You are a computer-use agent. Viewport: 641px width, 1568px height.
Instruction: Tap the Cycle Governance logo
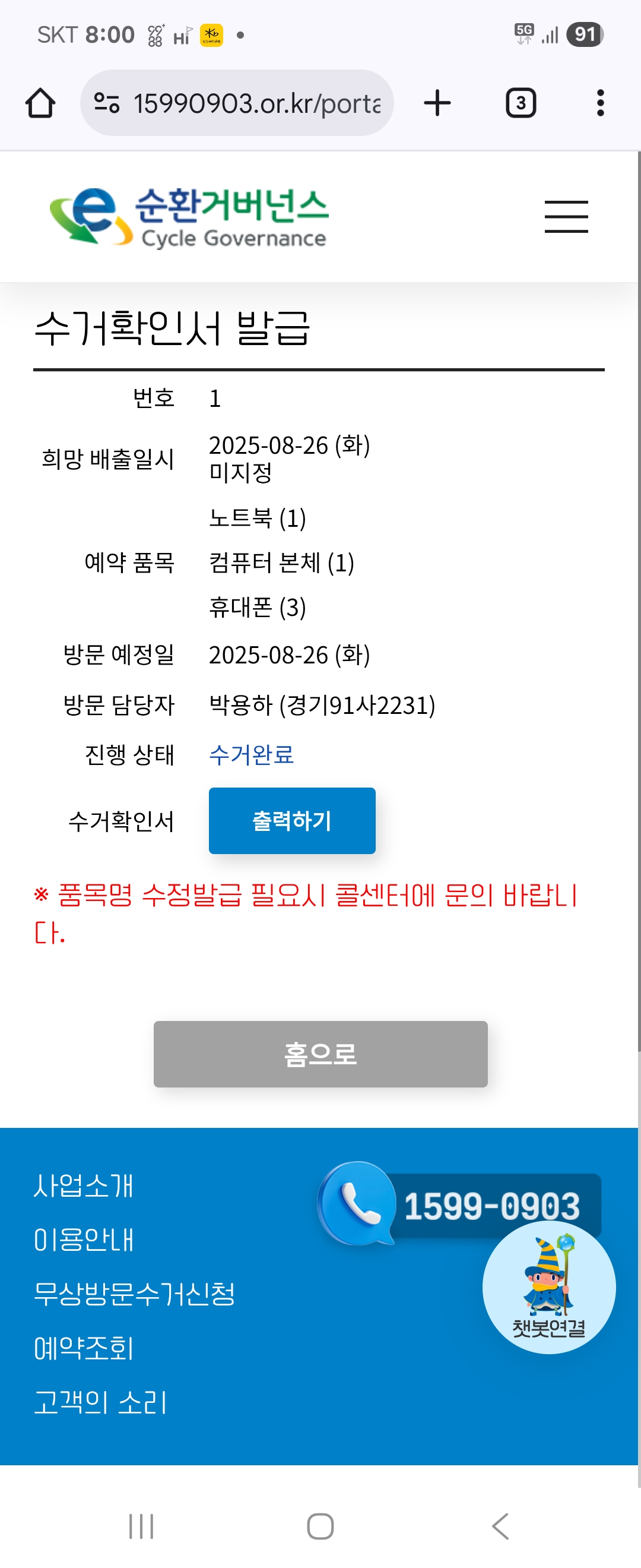[189, 217]
